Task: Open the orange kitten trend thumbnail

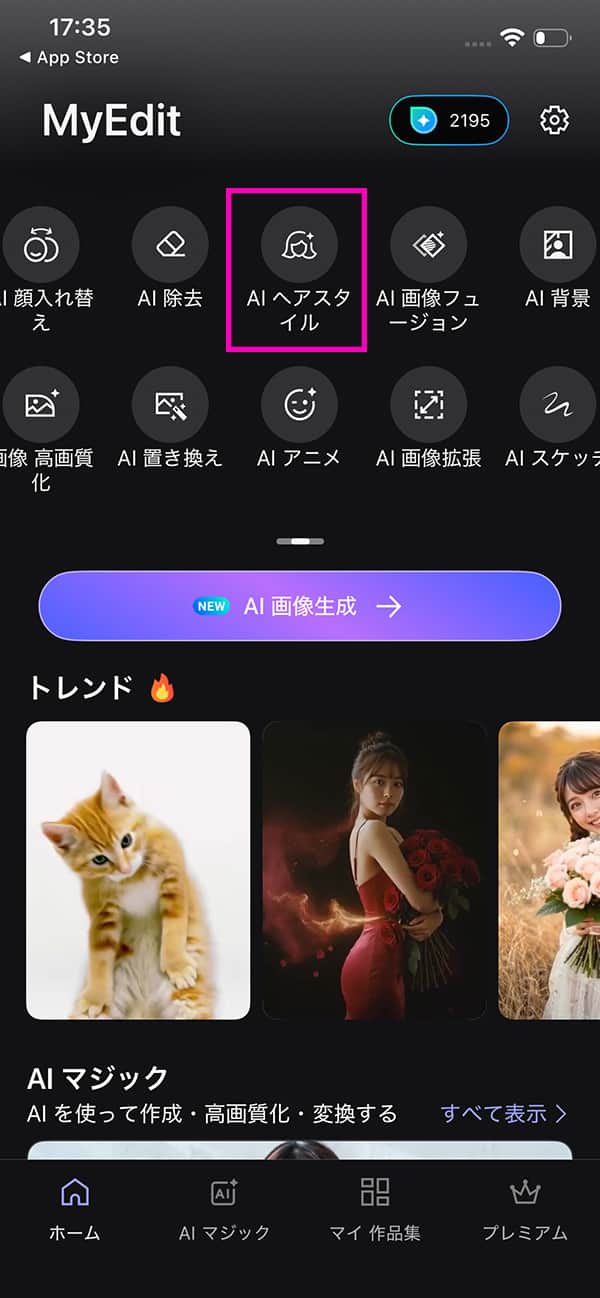Action: (x=138, y=870)
